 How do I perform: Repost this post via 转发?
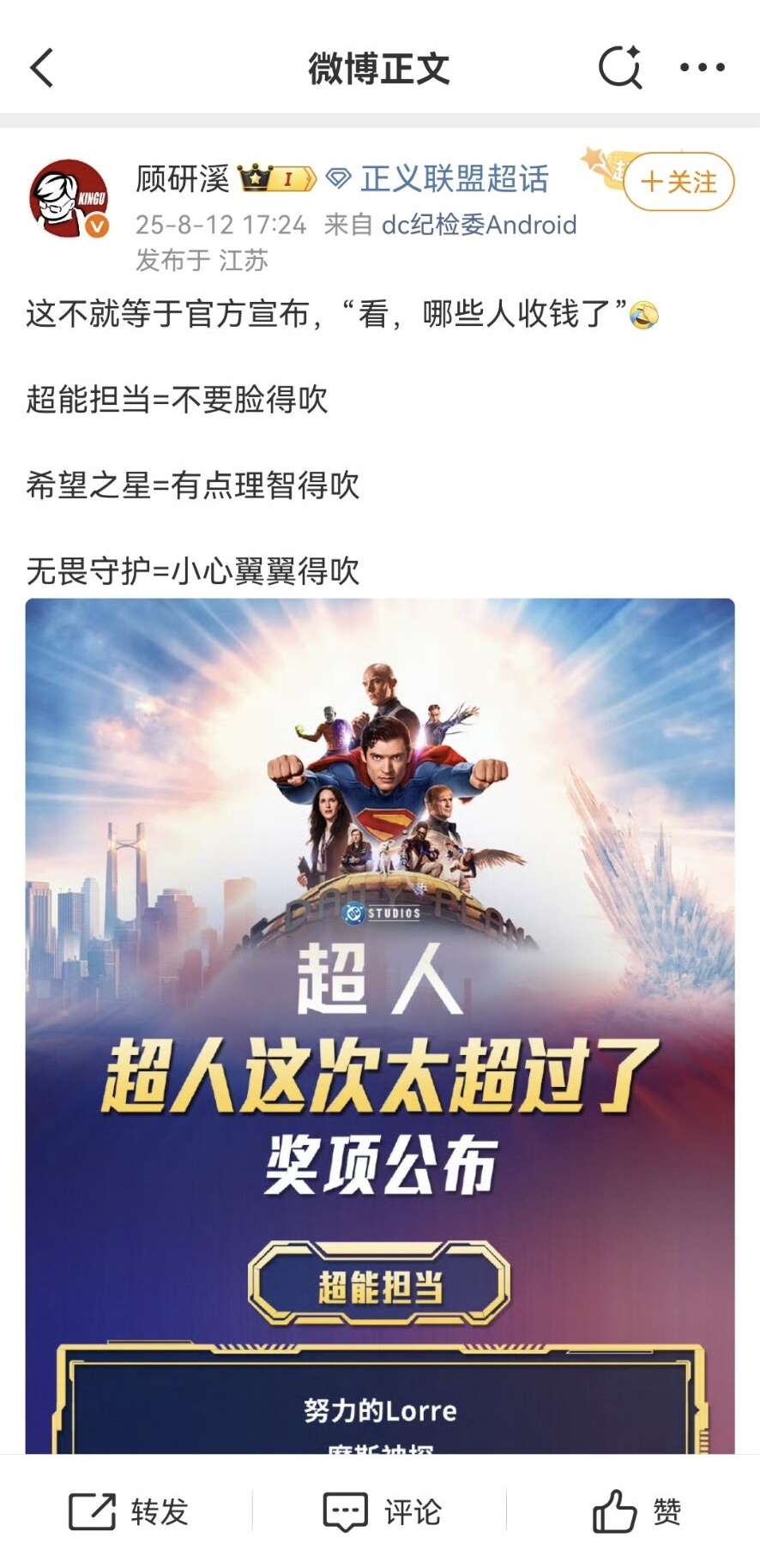coord(129,1511)
